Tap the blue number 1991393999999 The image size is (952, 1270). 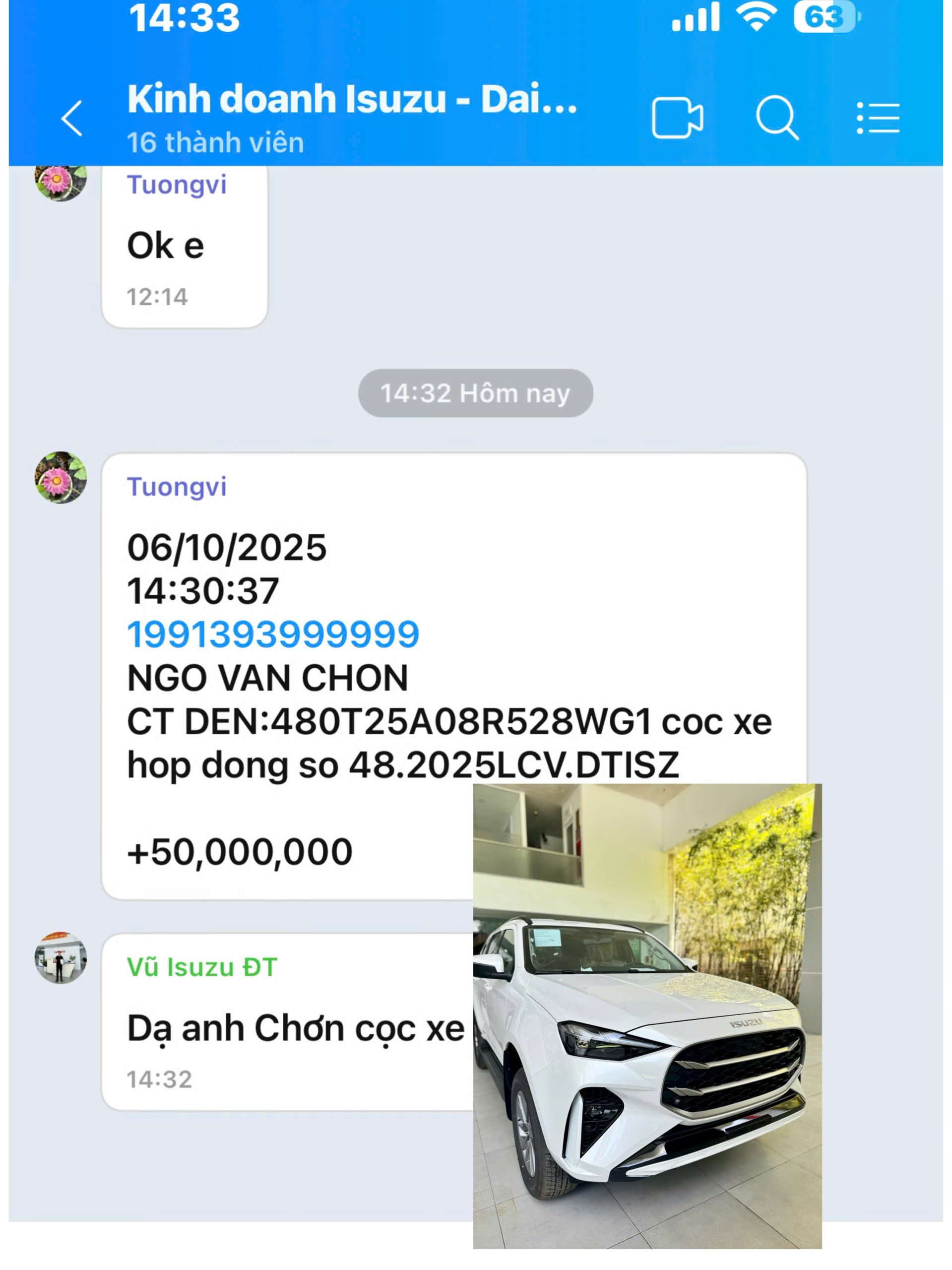[x=273, y=635]
